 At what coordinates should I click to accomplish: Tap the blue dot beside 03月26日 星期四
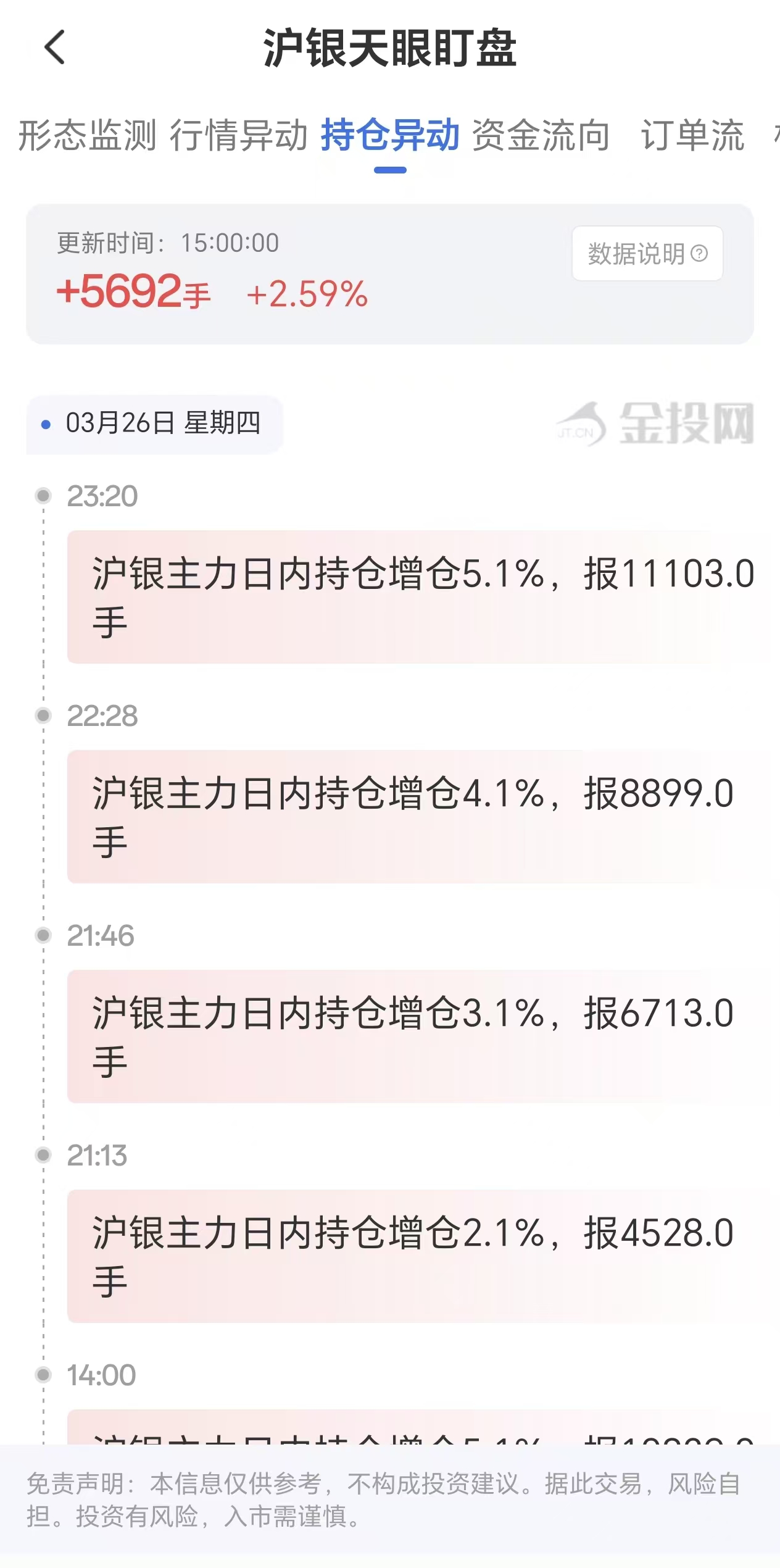44,424
